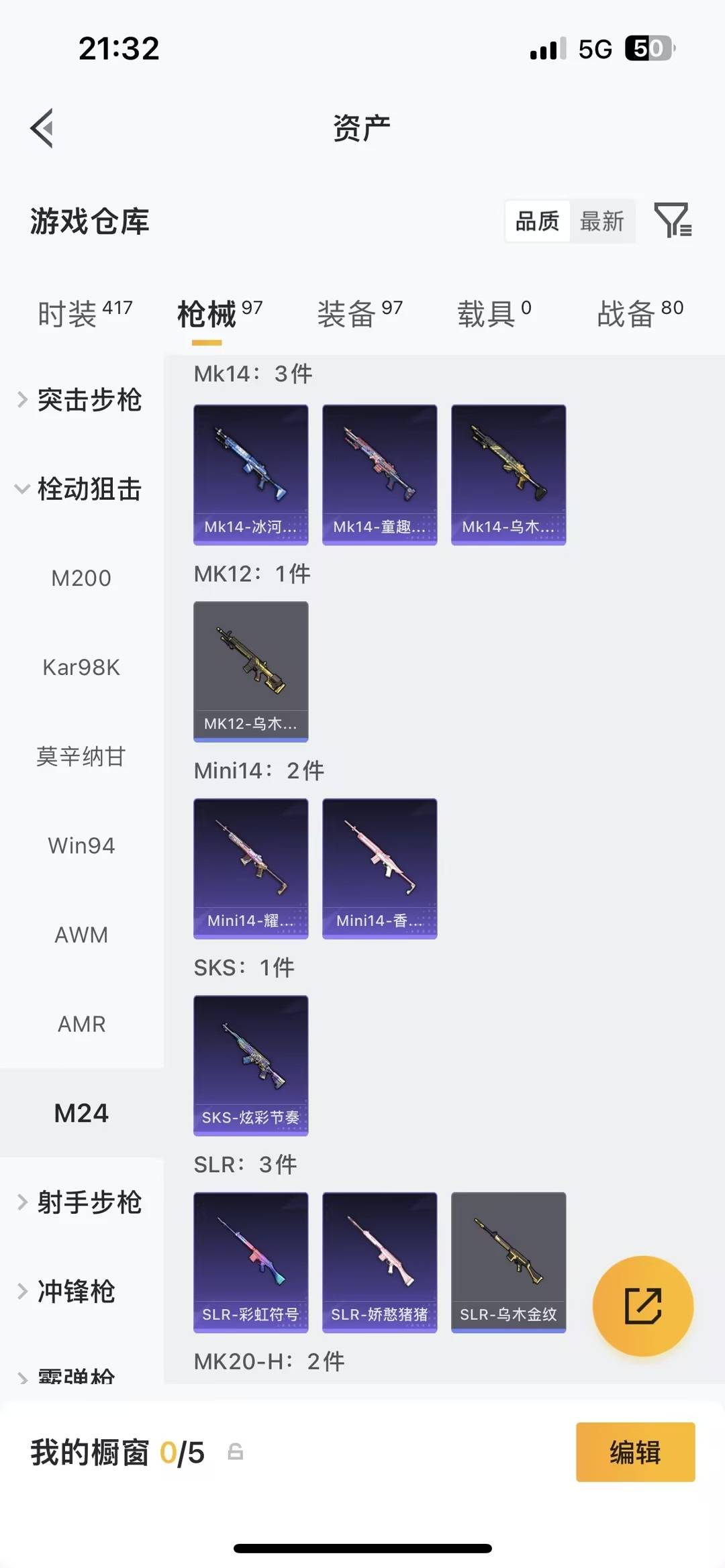This screenshot has height=1568, width=725.
Task: Tap the orange share/export floating button
Action: coord(643,1305)
